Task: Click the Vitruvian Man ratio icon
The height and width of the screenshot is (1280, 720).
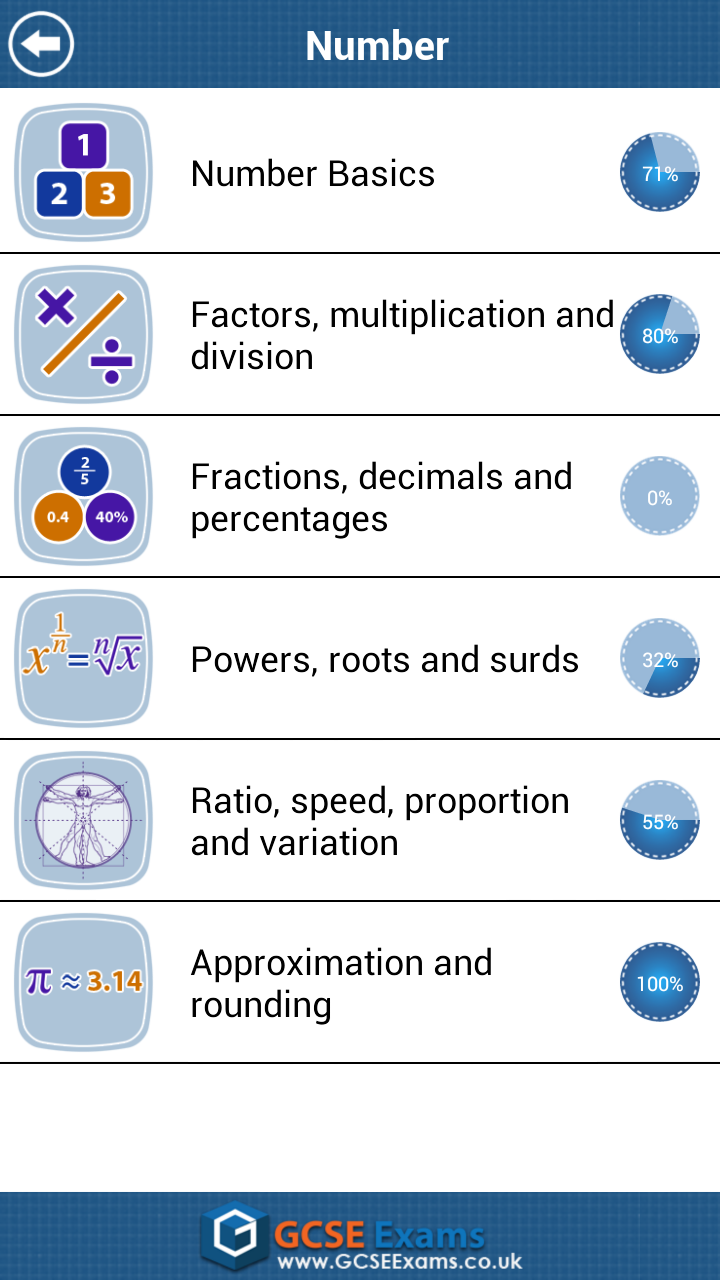Action: 83,819
